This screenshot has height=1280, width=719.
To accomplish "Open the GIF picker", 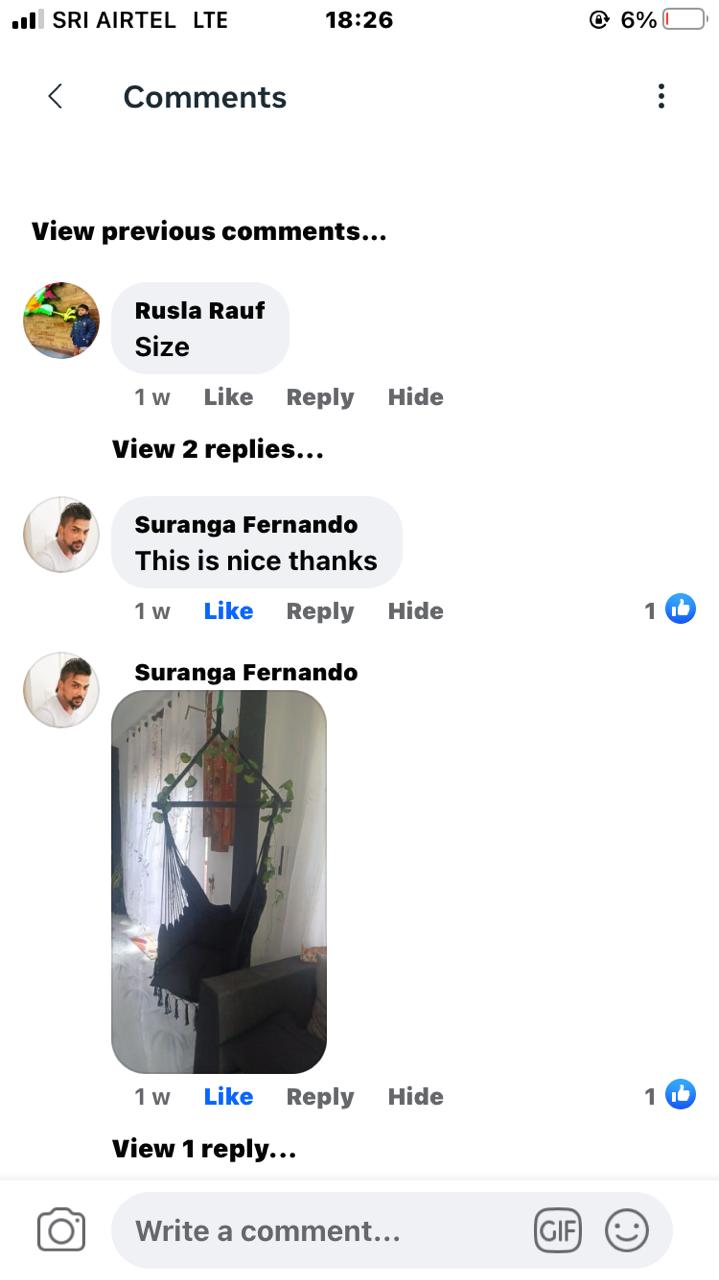I will (557, 1230).
